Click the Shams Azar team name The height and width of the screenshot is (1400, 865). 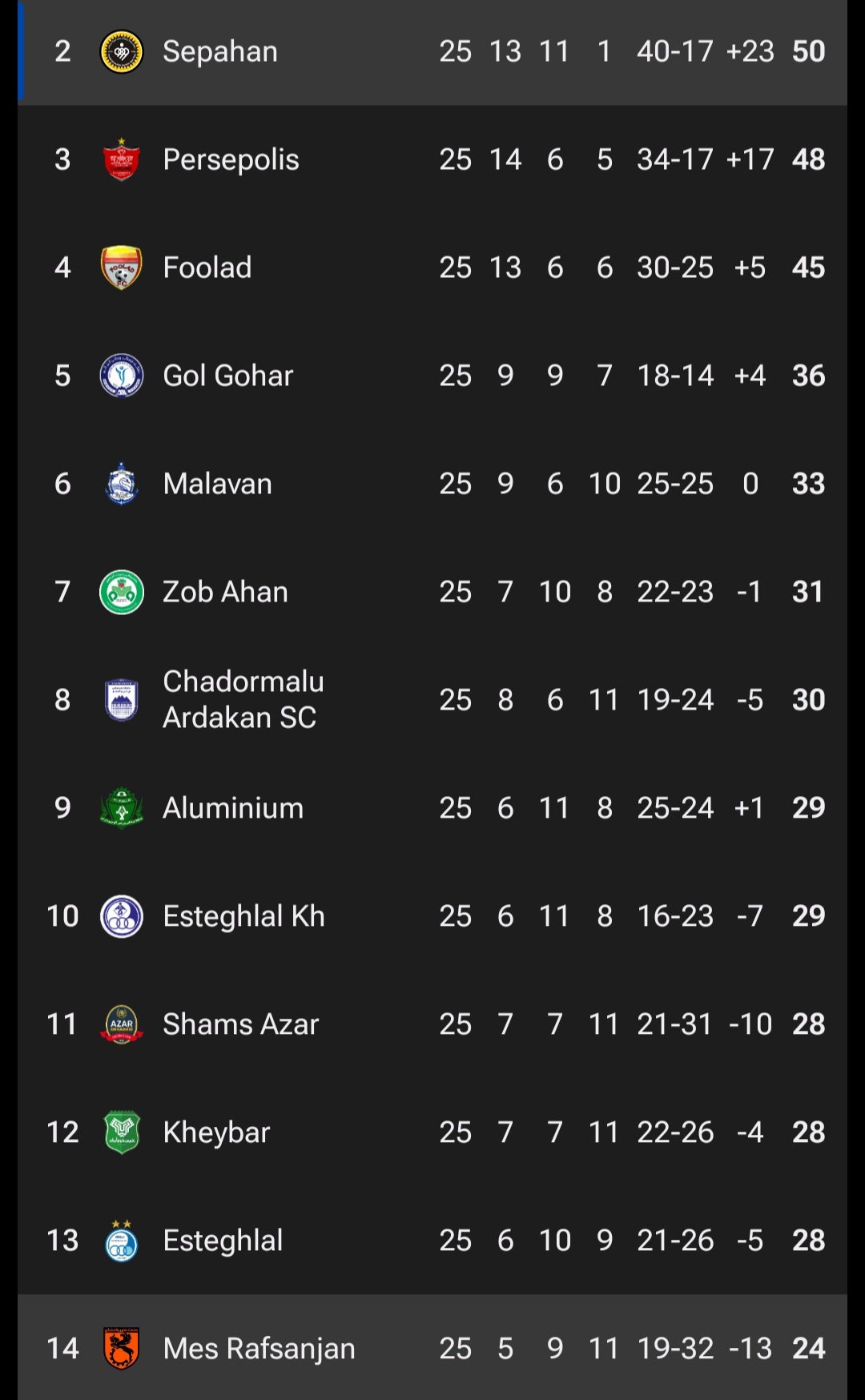240,1024
